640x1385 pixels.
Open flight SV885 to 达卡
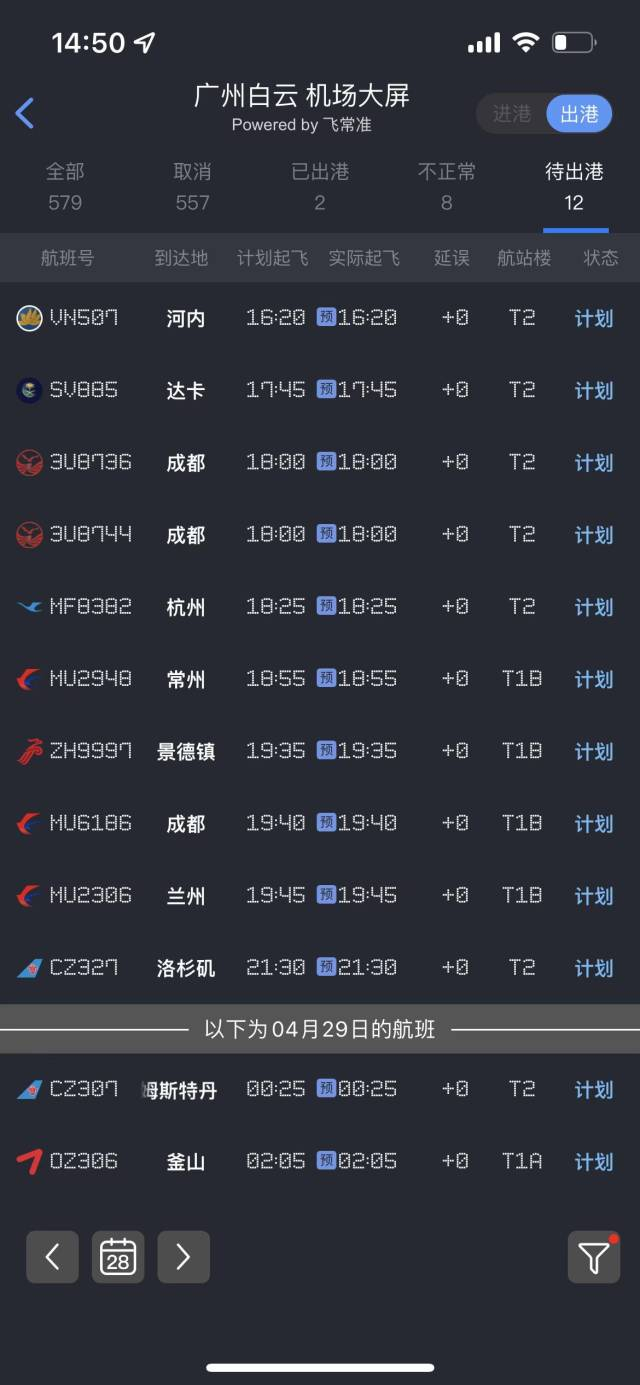tap(320, 390)
